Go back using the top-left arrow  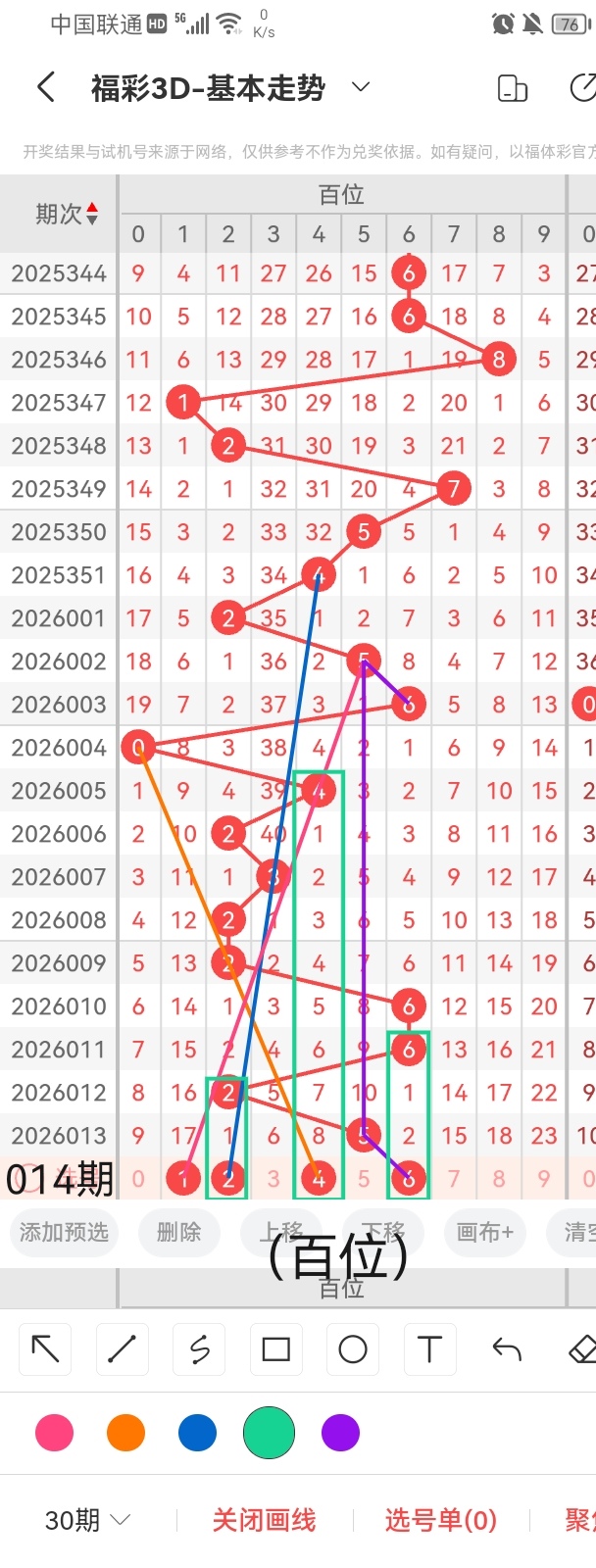[45, 88]
